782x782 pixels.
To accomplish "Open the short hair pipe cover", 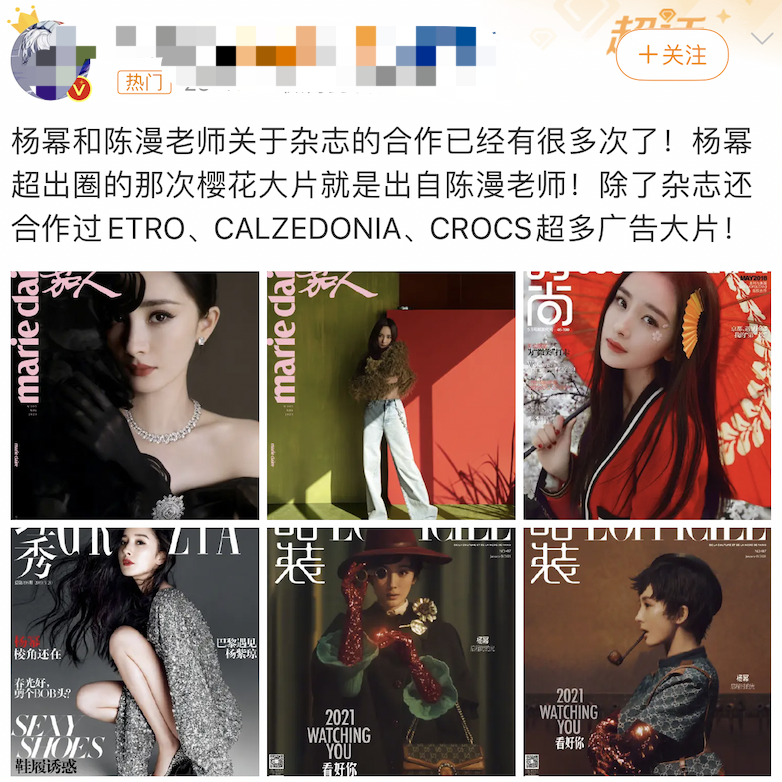I will click(646, 650).
